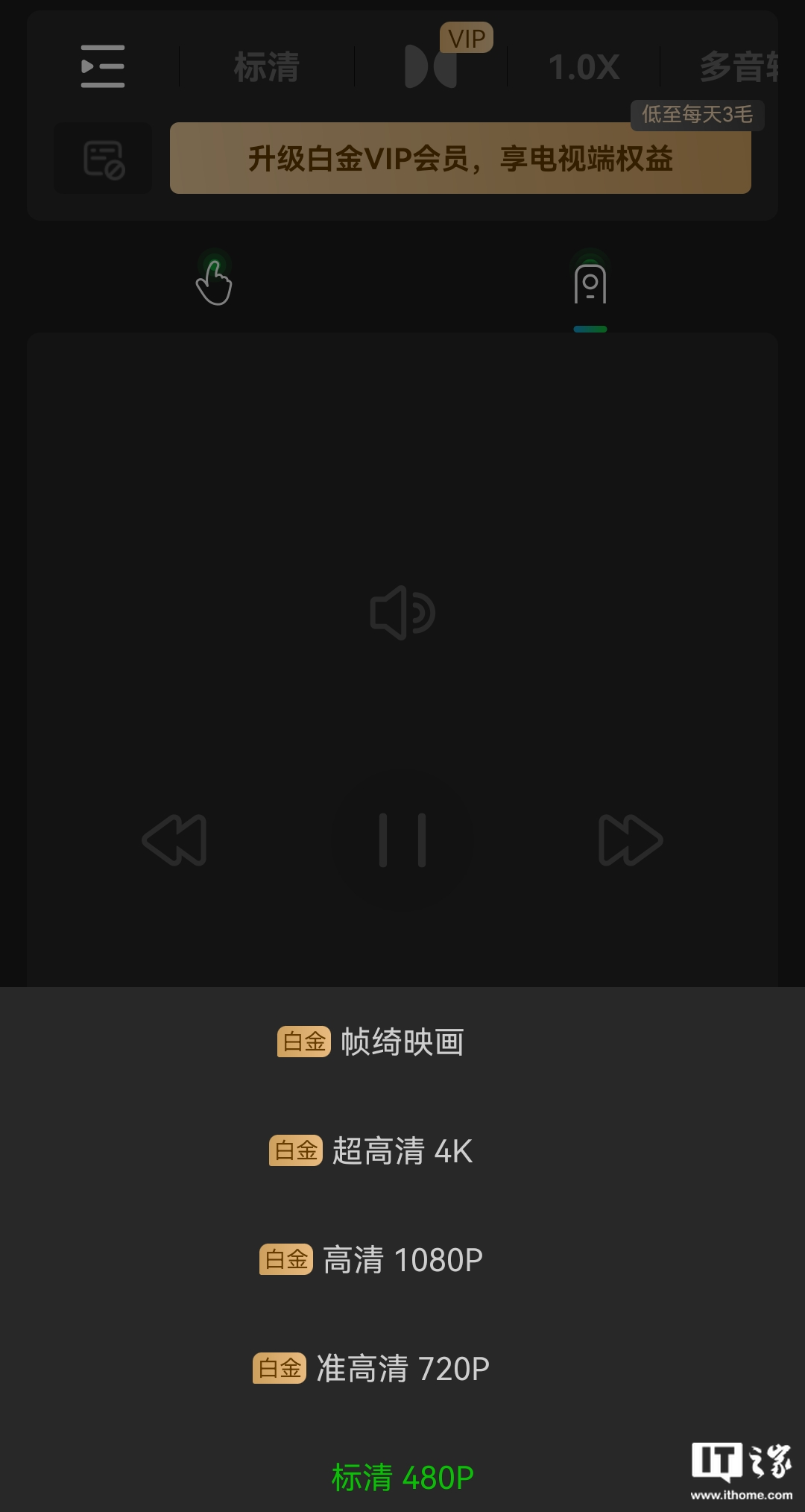Open the 多音轨 audio track option
The width and height of the screenshot is (805, 1512).
click(738, 67)
